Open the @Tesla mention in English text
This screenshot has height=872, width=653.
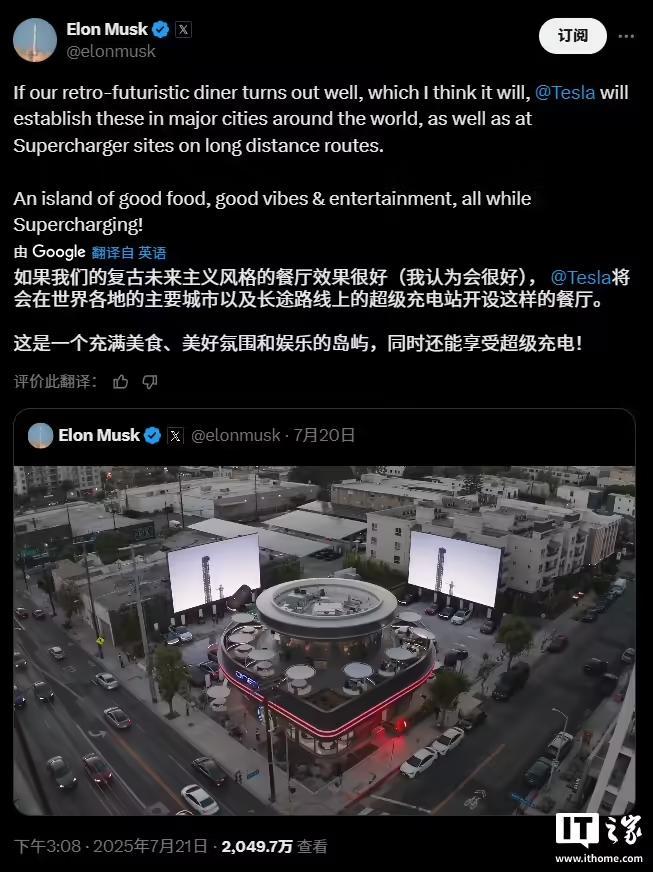click(x=565, y=93)
